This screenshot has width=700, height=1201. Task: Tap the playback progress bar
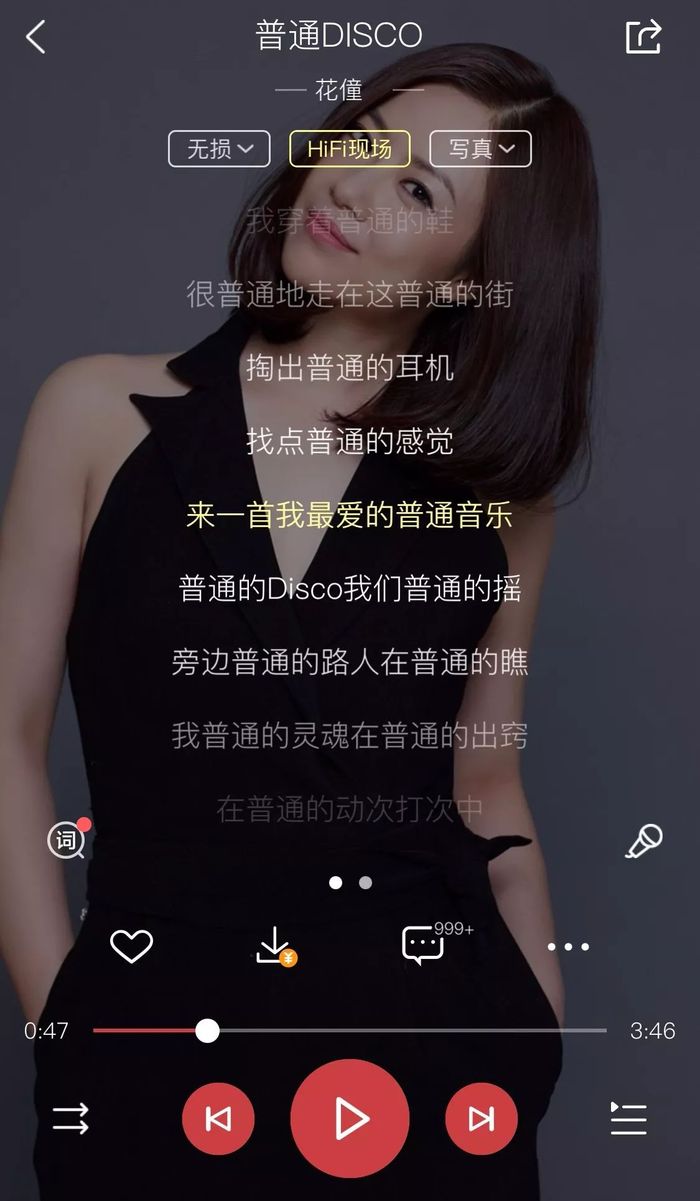pos(349,1030)
